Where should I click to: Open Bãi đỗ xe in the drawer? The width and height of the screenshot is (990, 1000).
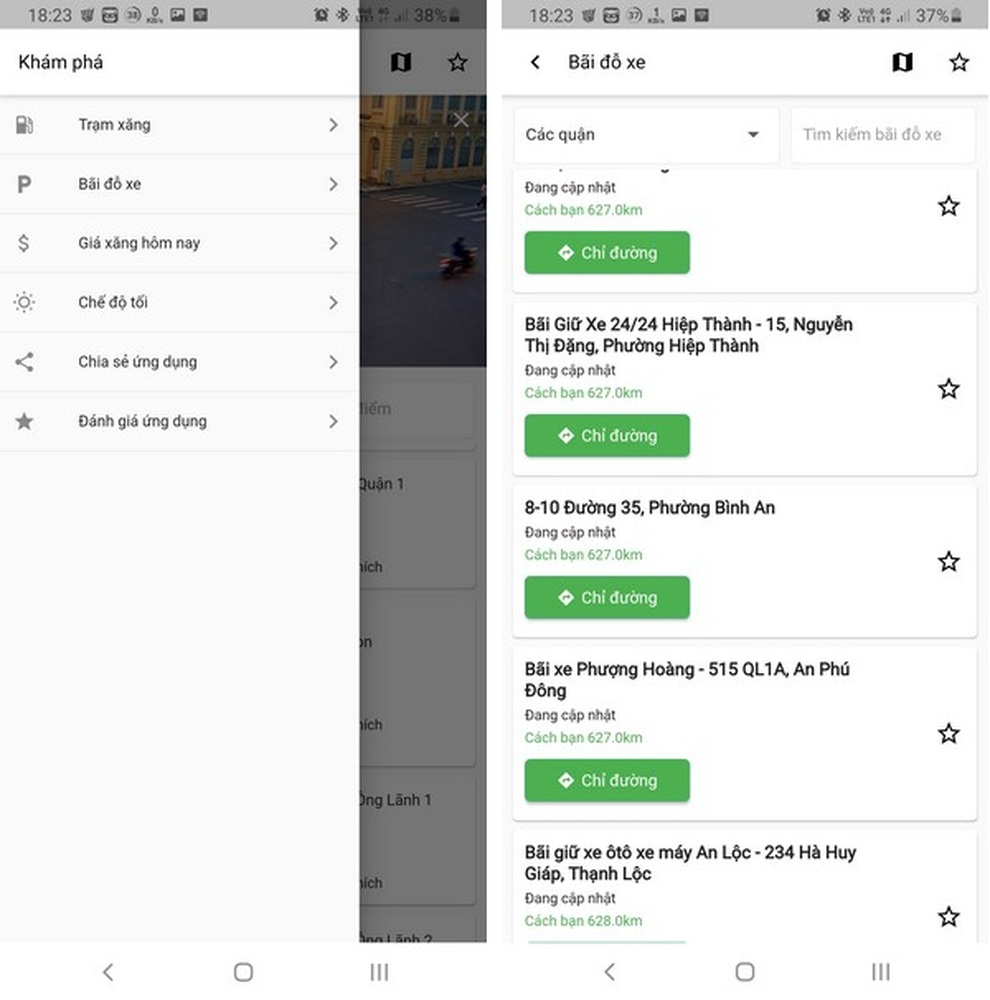click(180, 184)
